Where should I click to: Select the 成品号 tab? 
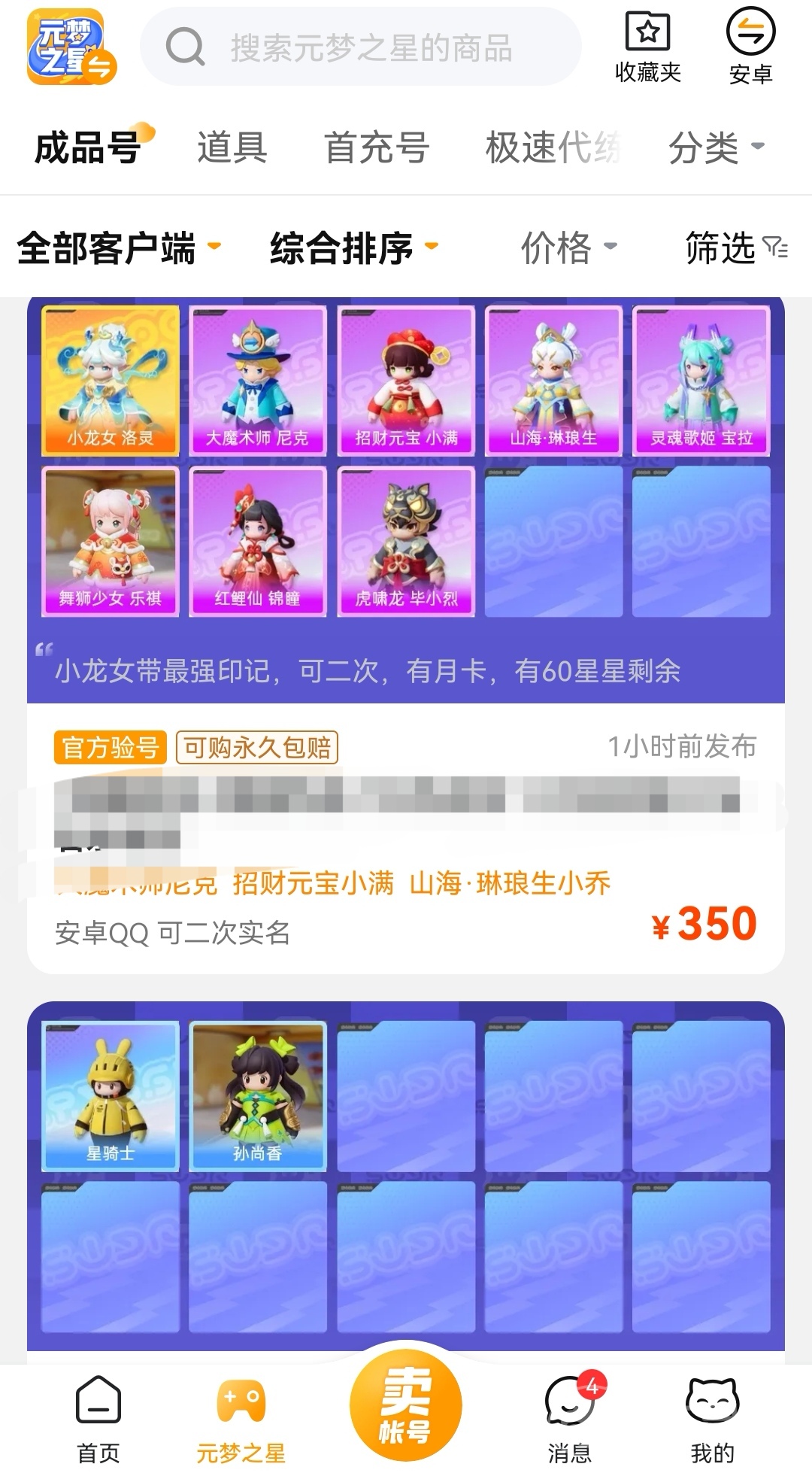click(89, 147)
